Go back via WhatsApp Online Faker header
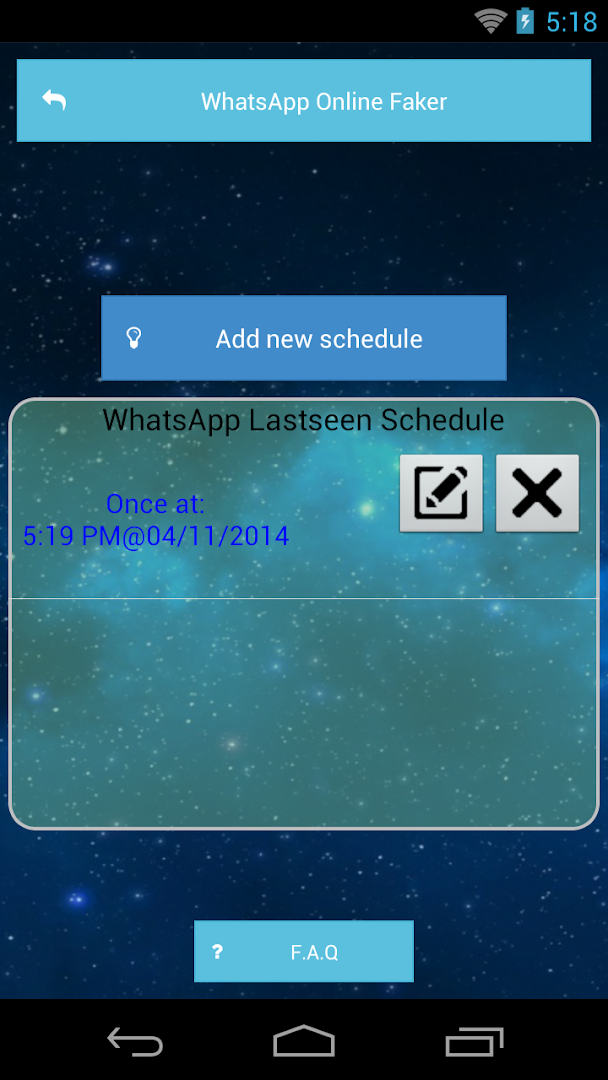The height and width of the screenshot is (1080, 608). click(303, 101)
